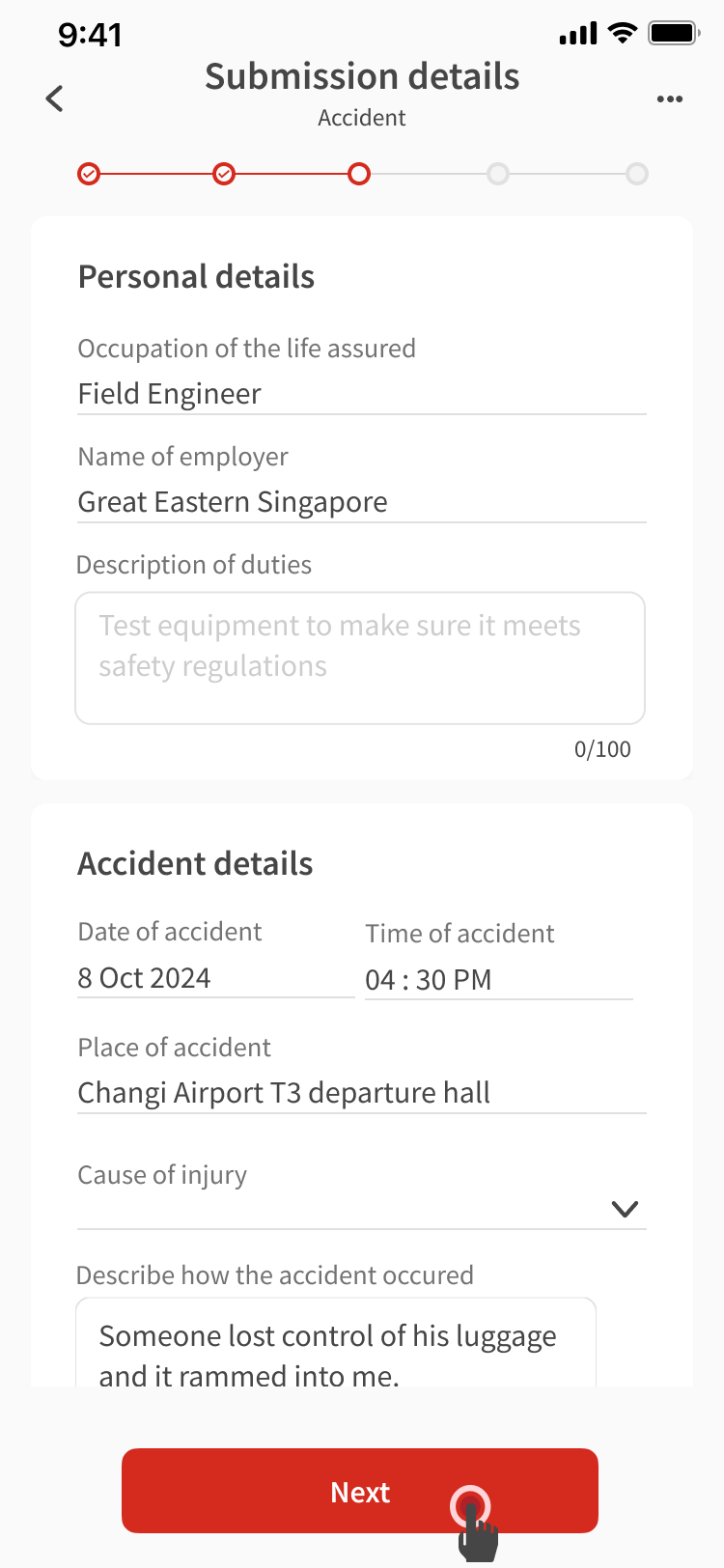Tap Next to continue the submission
Screen dimensions: 724x1568
359,1491
